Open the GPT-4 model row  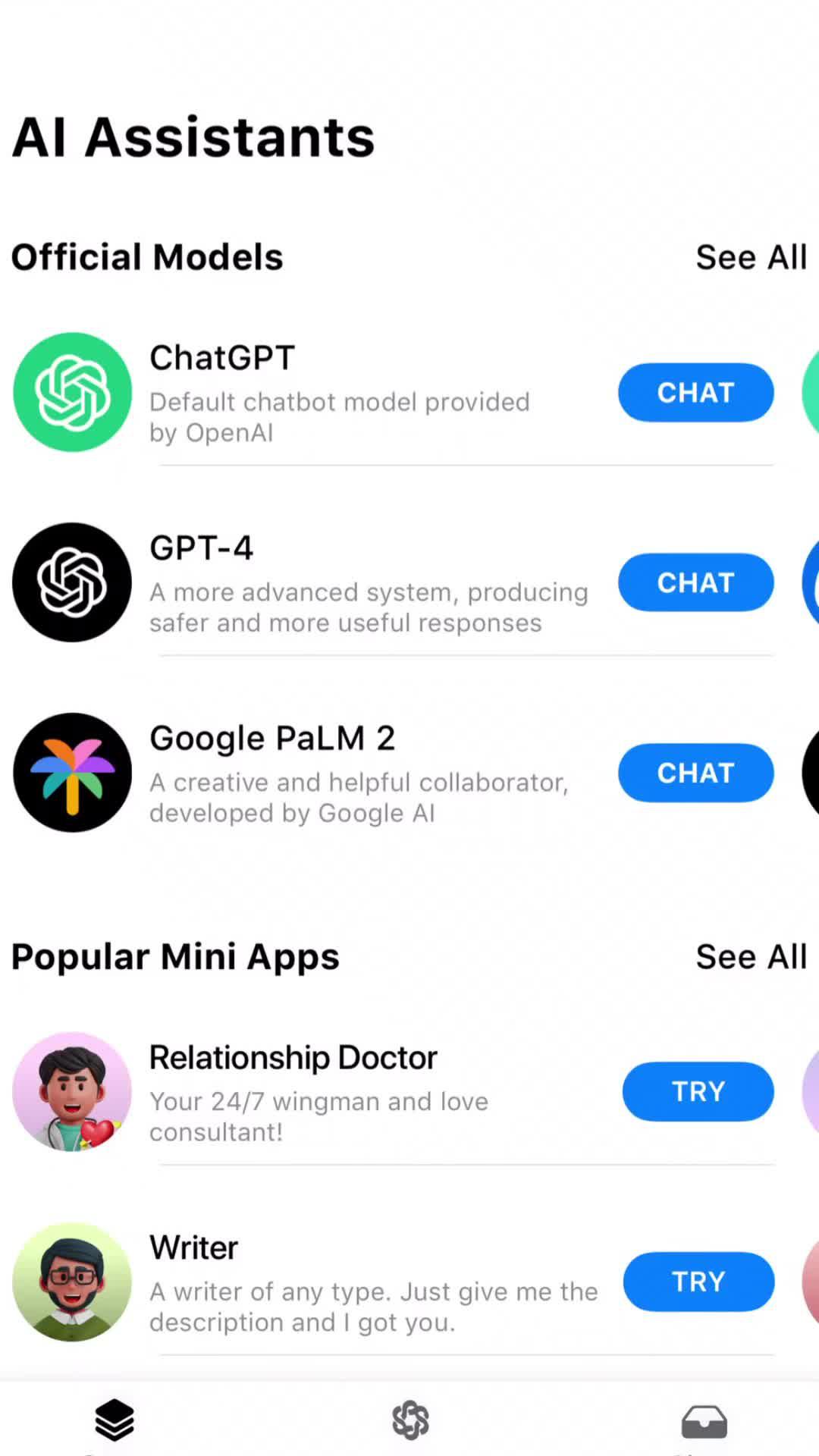[x=341, y=584]
